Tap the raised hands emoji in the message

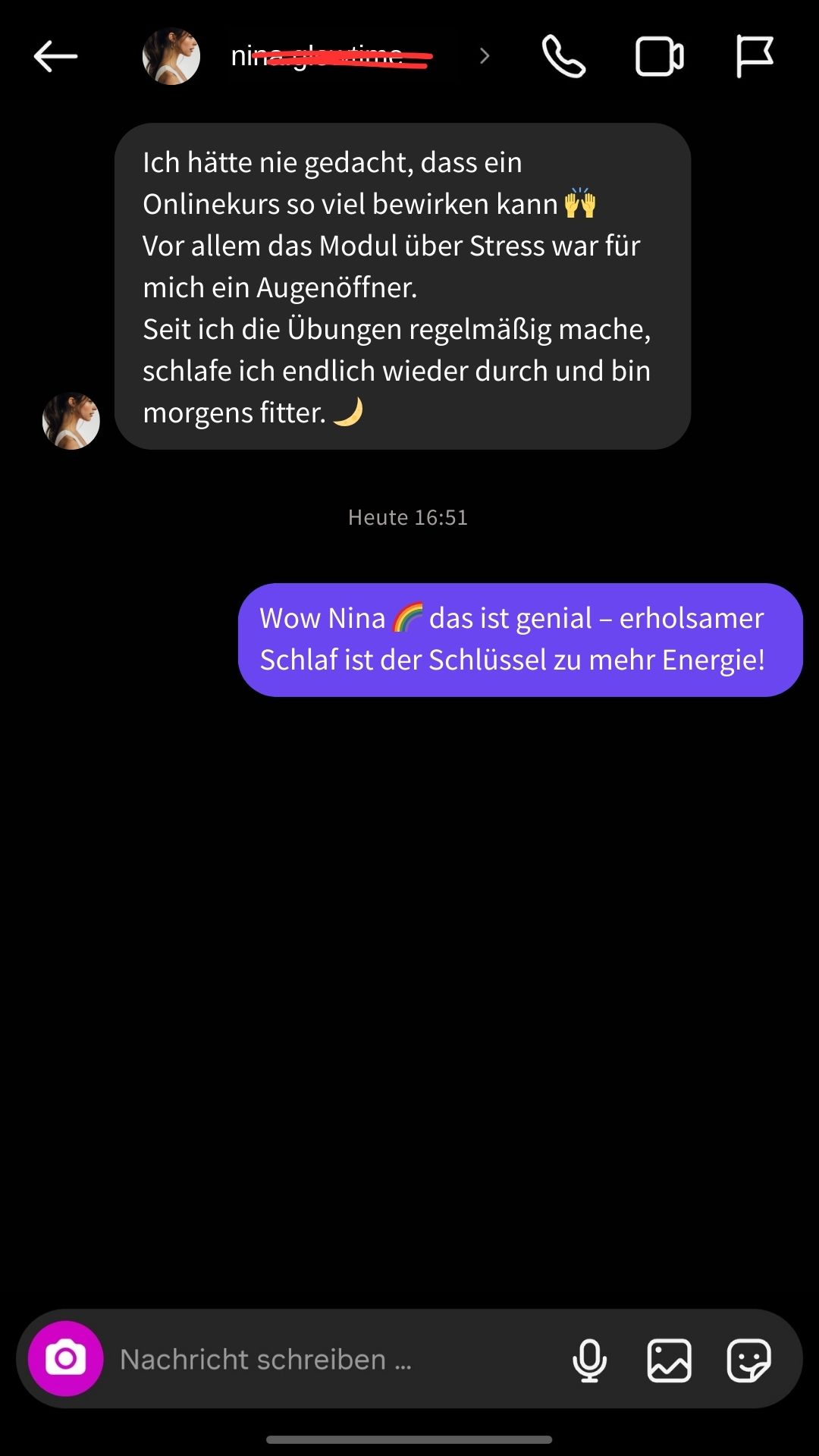pyautogui.click(x=579, y=203)
